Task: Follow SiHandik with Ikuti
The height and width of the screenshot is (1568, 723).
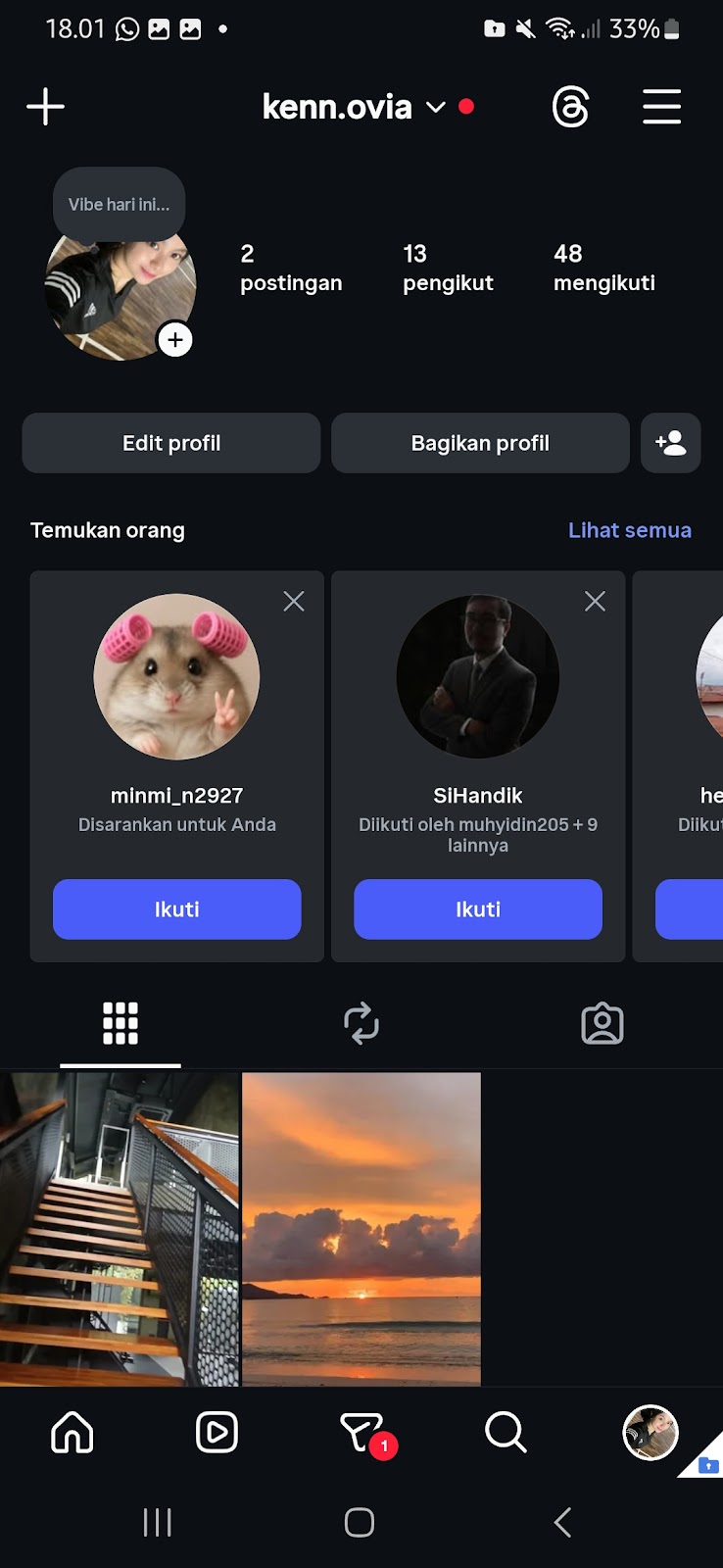Action: (x=477, y=909)
